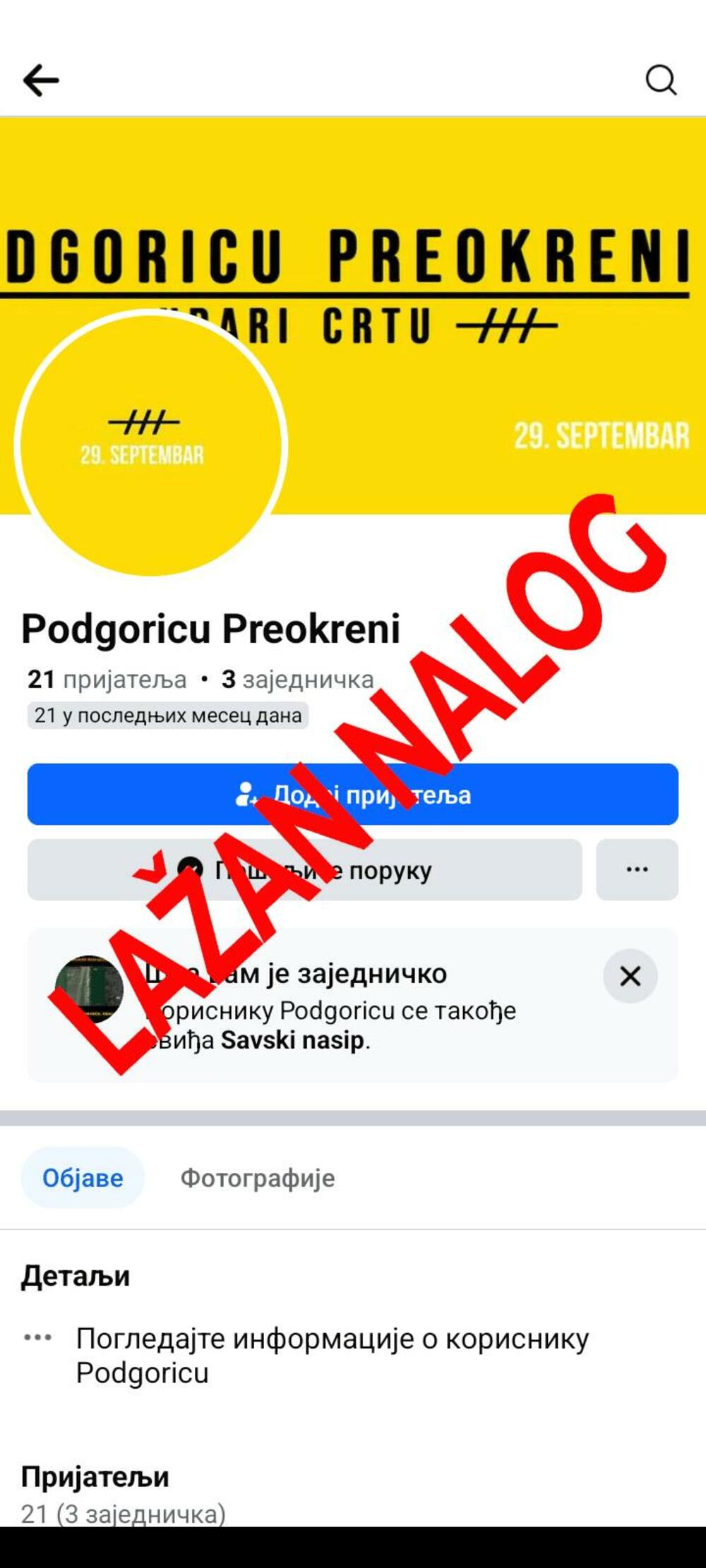706x1568 pixels.
Task: Open search from the magnifier icon
Action: [x=661, y=80]
